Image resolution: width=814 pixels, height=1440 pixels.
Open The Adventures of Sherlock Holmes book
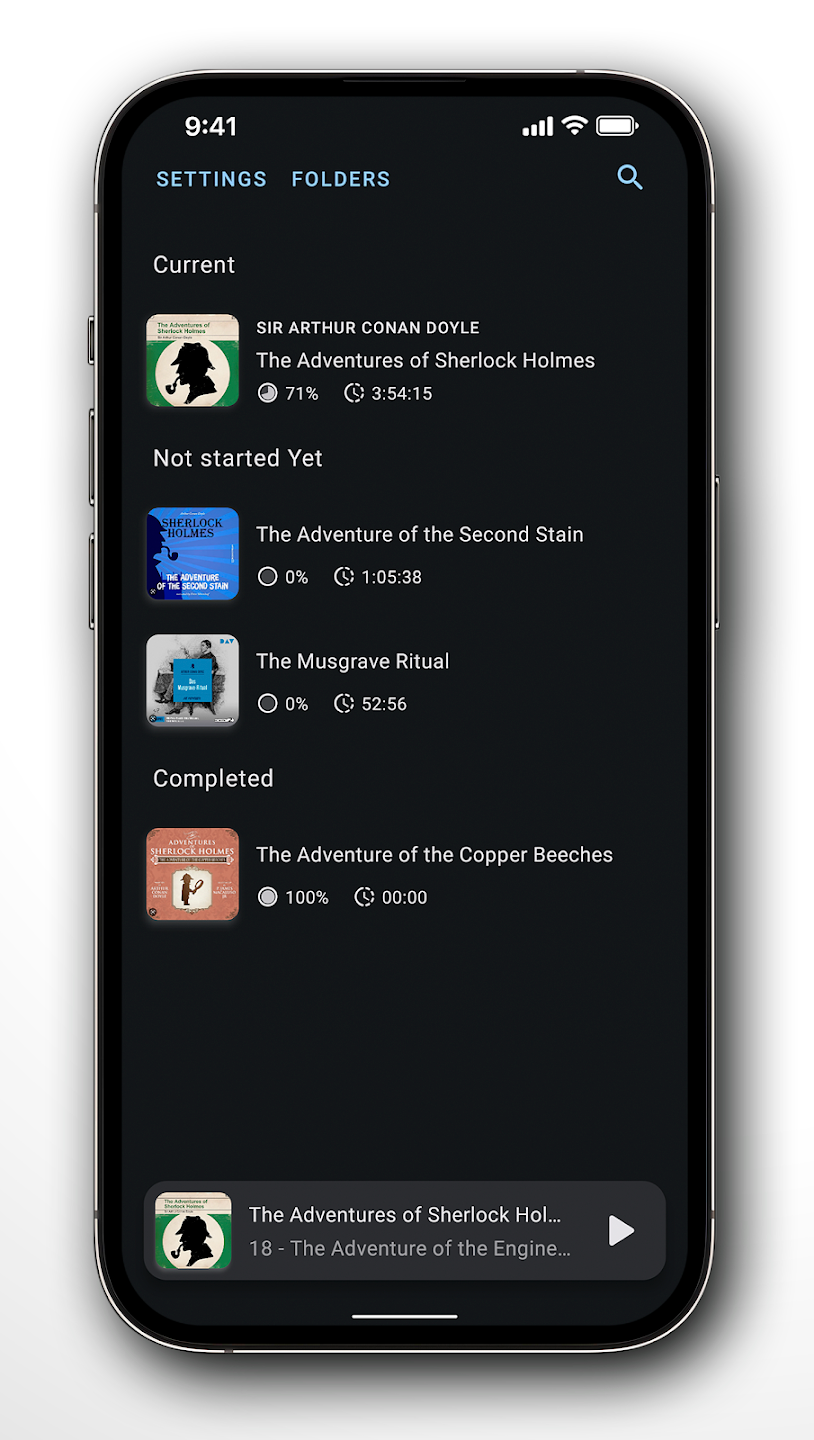(405, 361)
